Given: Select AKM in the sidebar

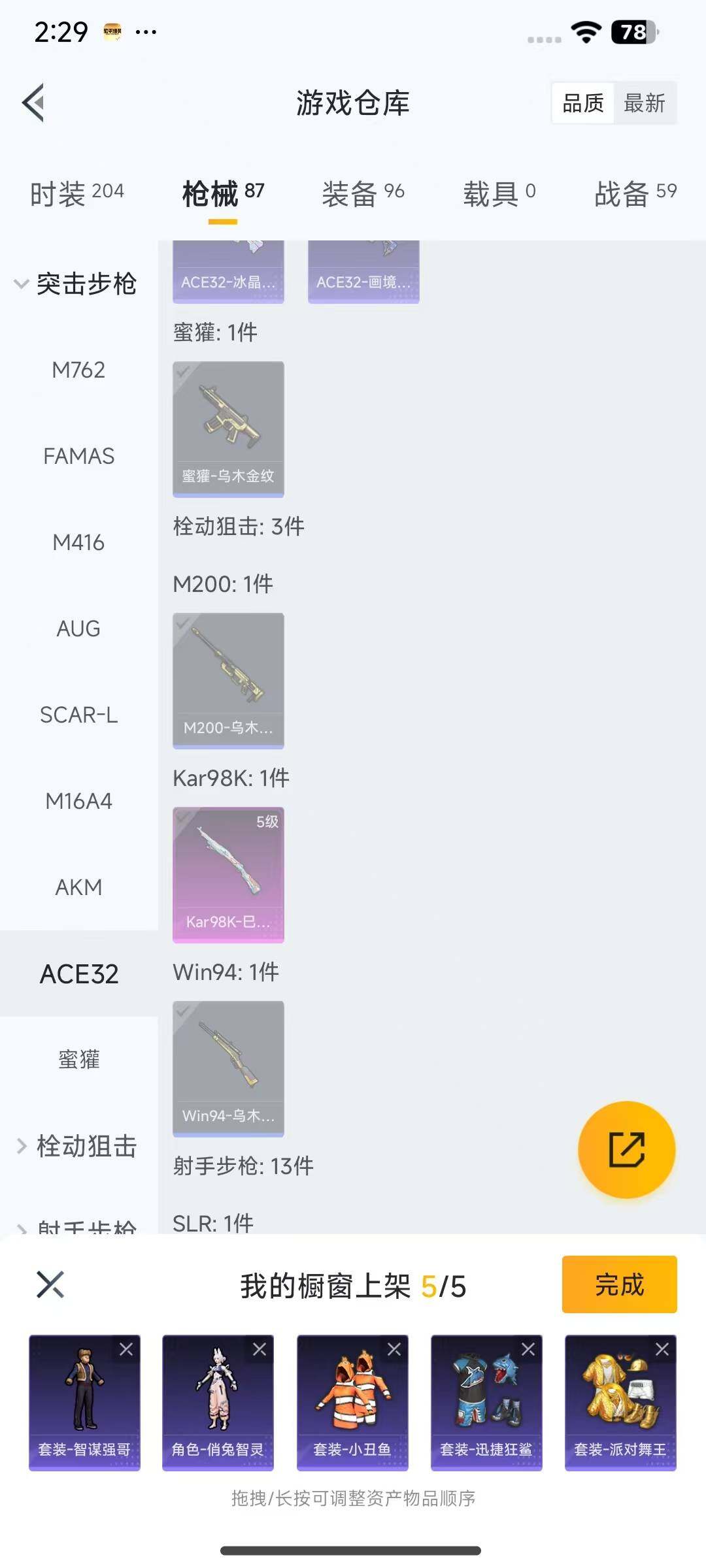Looking at the screenshot, I should coord(78,887).
